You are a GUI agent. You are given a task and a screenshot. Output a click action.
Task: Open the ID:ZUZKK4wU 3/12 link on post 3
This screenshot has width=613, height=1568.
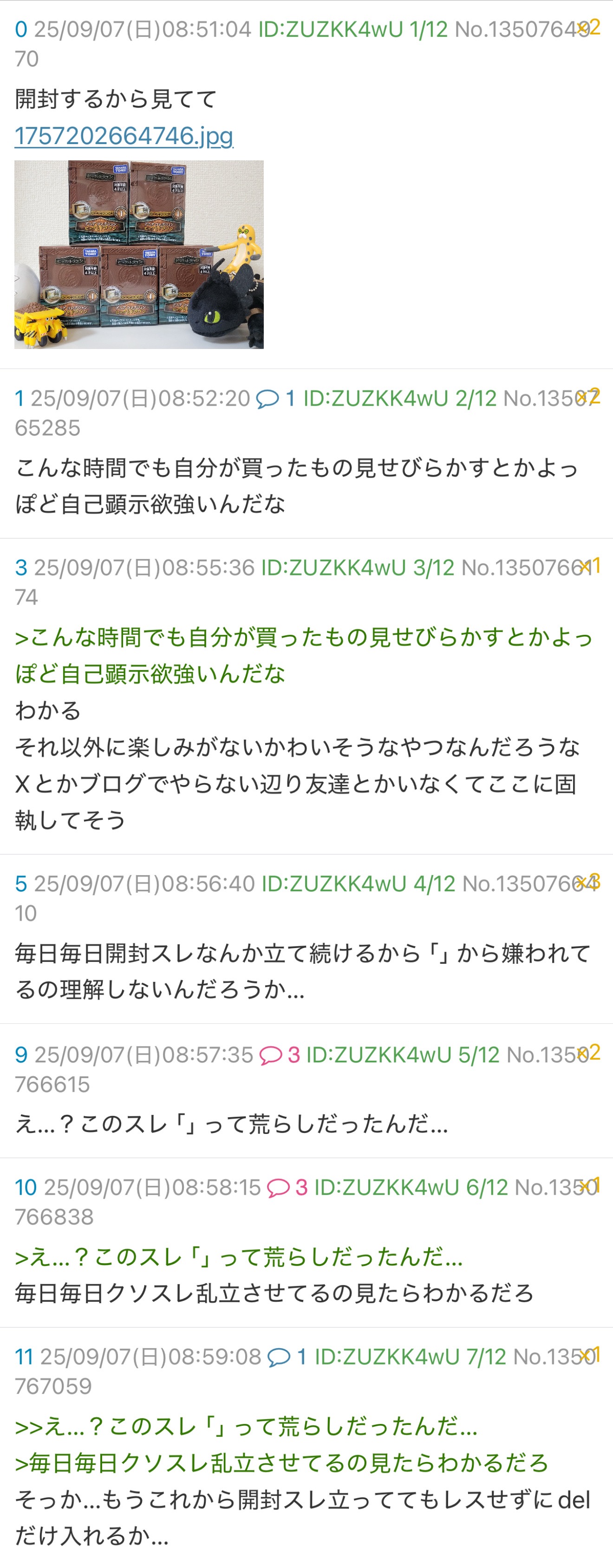tap(358, 568)
